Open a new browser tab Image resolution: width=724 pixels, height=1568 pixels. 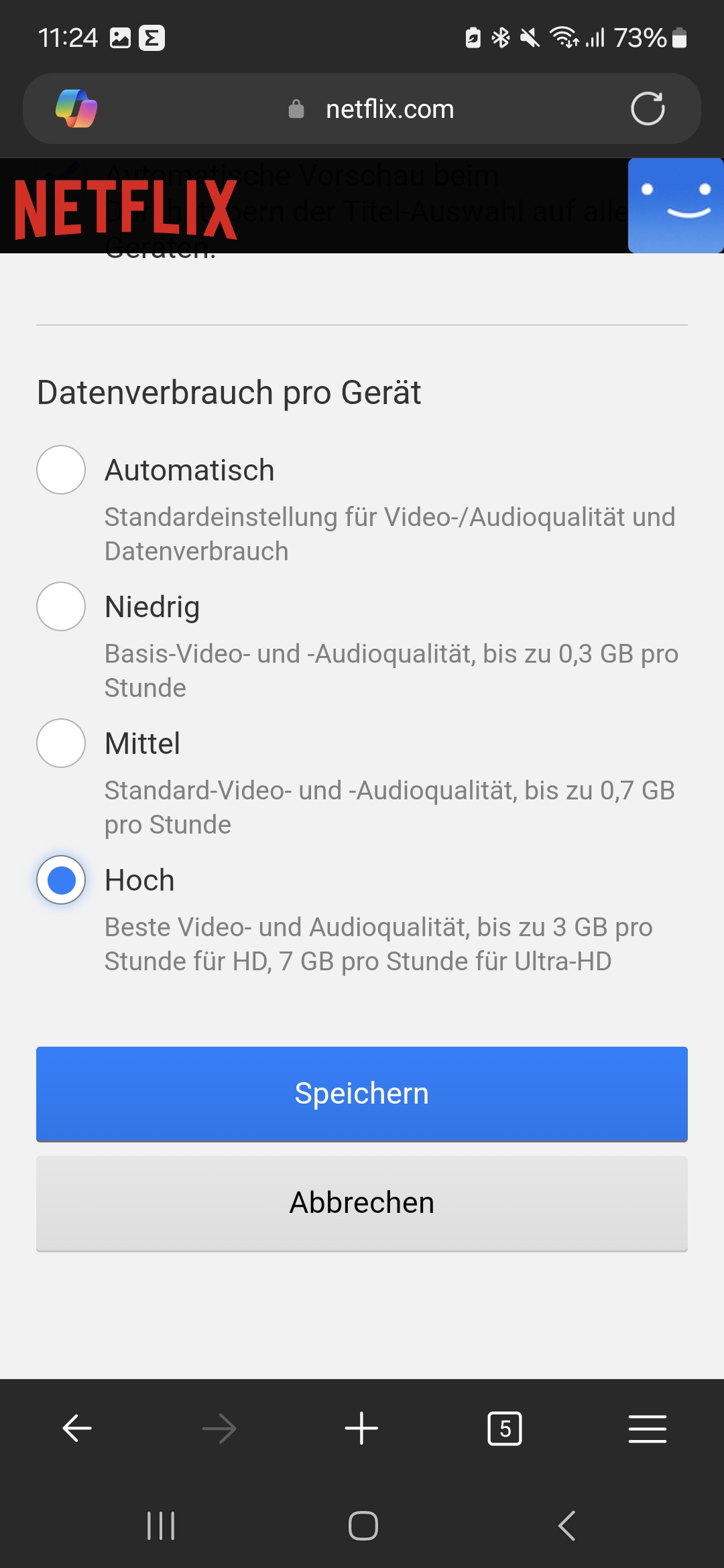point(361,1429)
